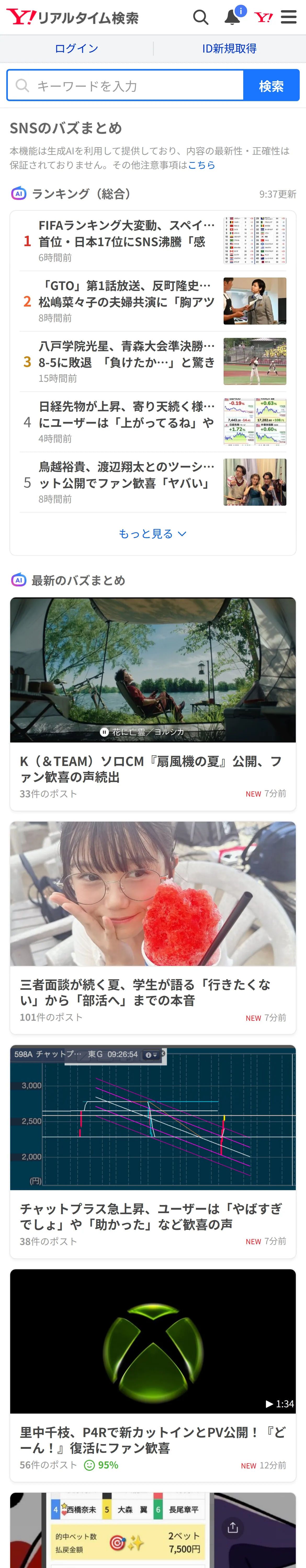The image size is (306, 1568).
Task: Open the ログイン link
Action: point(76,49)
